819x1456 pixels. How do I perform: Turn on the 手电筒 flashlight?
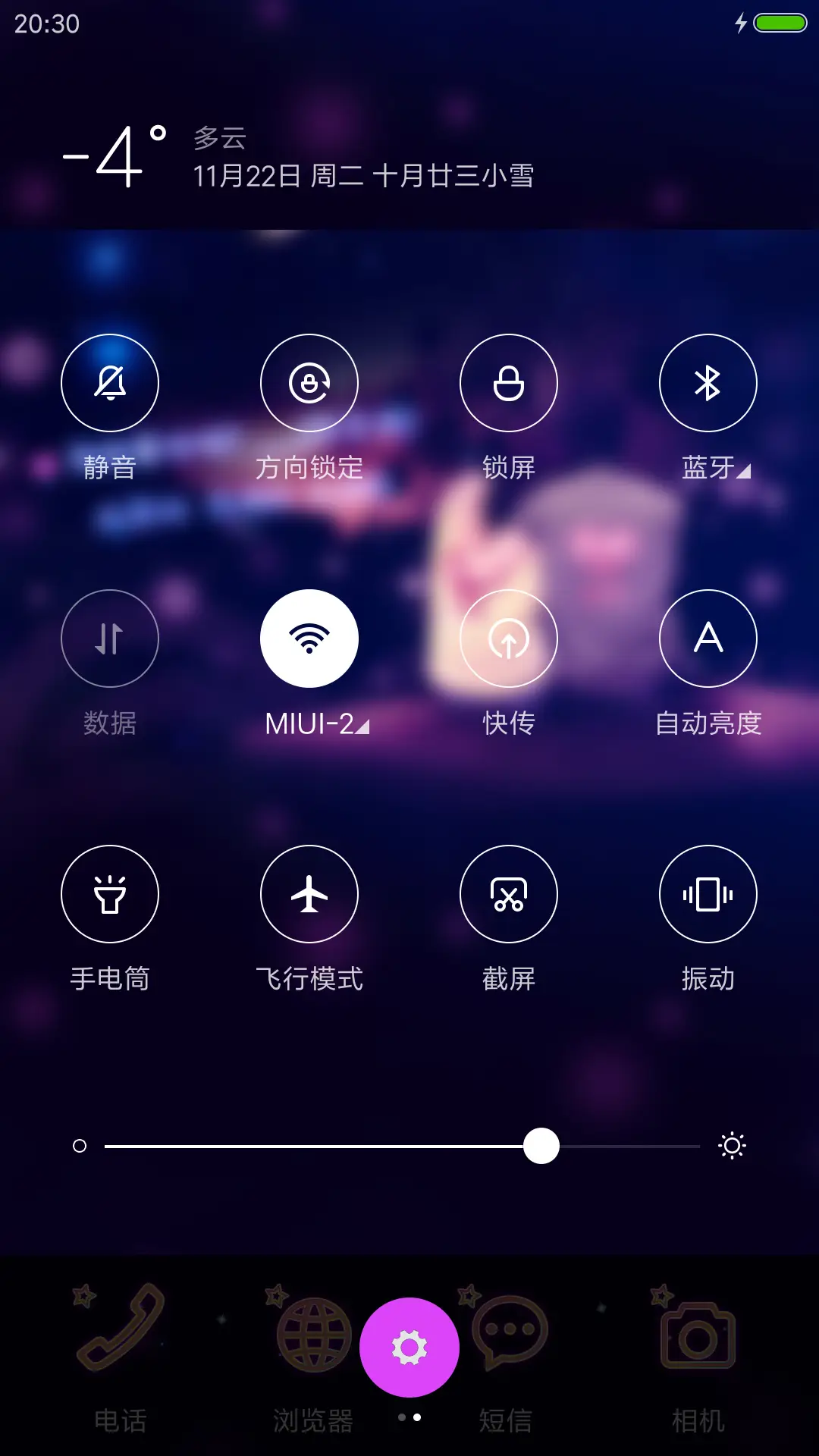110,895
